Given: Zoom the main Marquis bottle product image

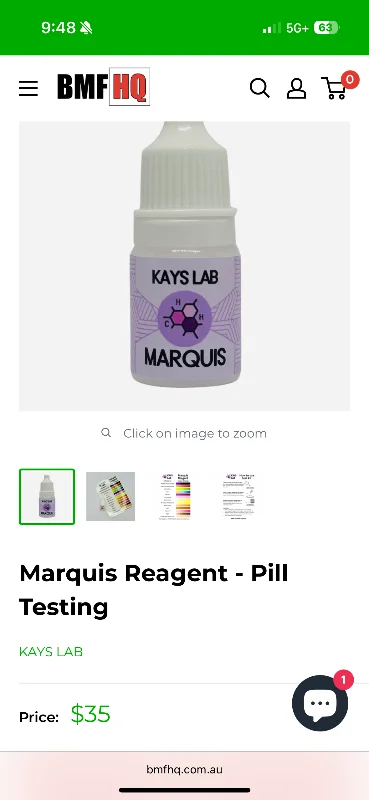Looking at the screenshot, I should [184, 266].
